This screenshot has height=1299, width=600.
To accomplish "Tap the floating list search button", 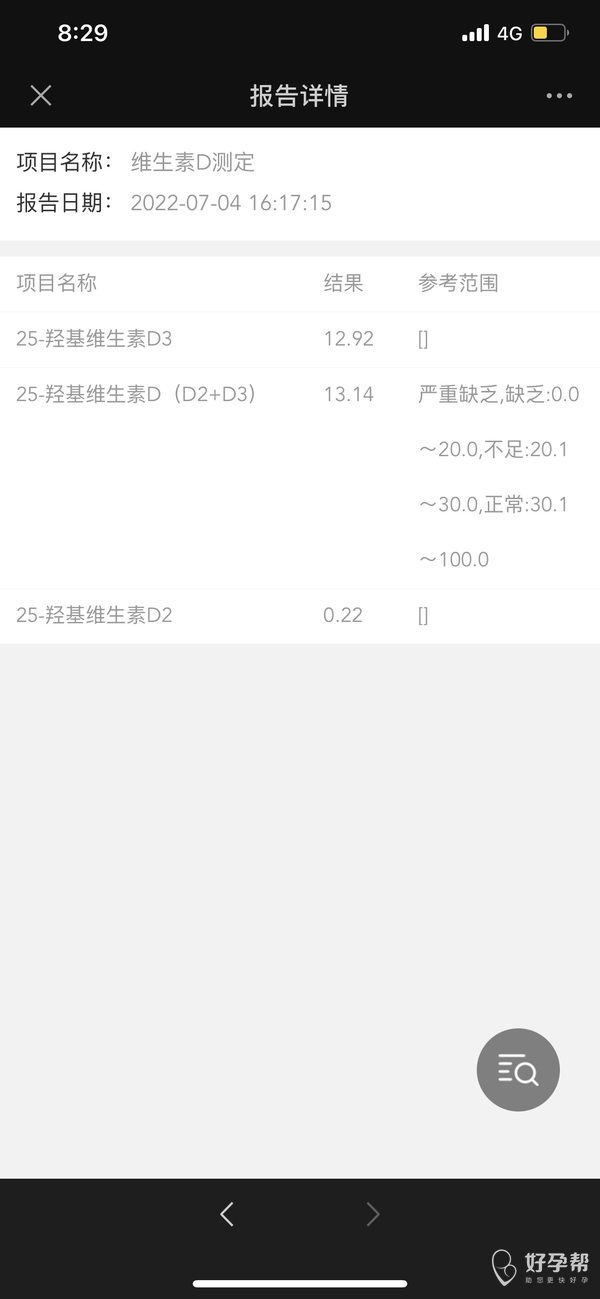I will [x=518, y=1070].
